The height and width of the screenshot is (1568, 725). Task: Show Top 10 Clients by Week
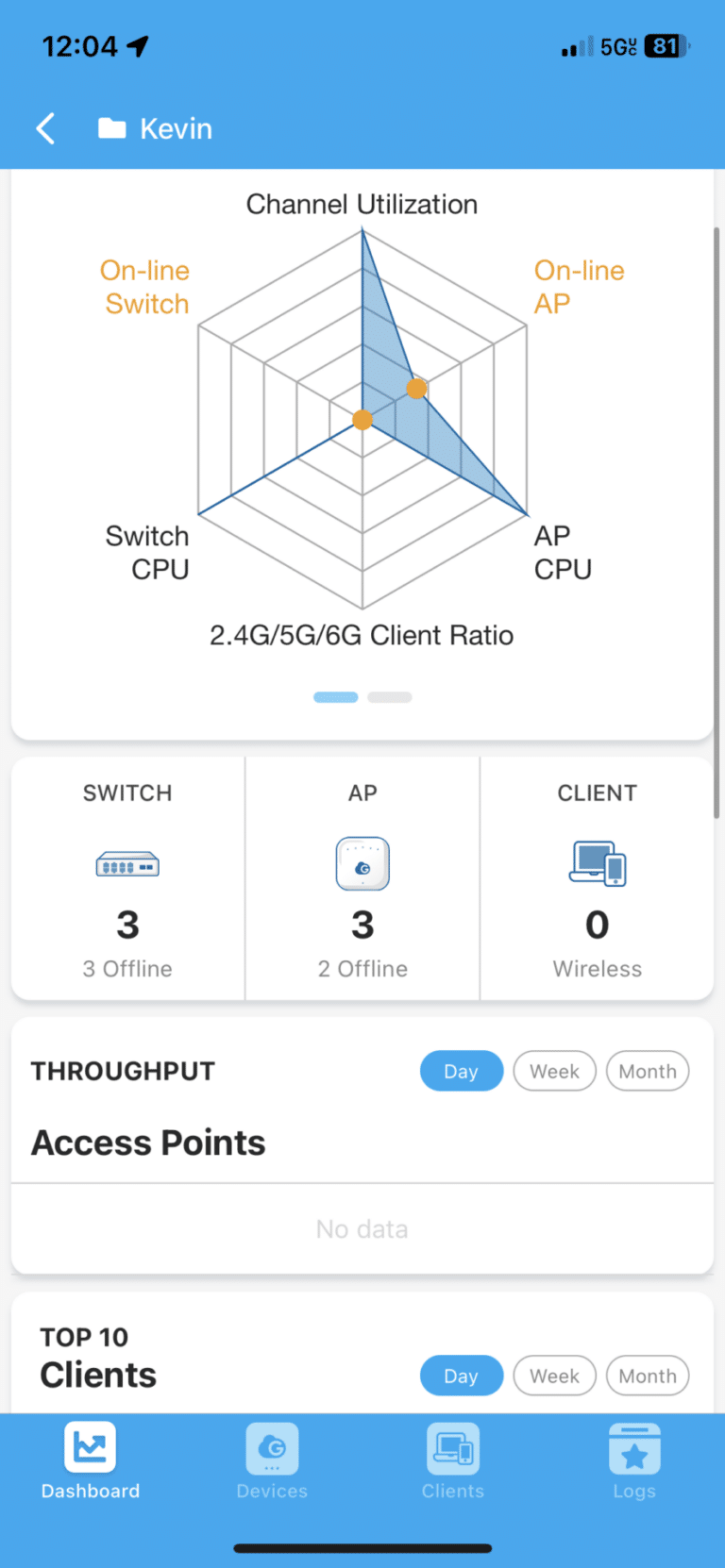[555, 1376]
